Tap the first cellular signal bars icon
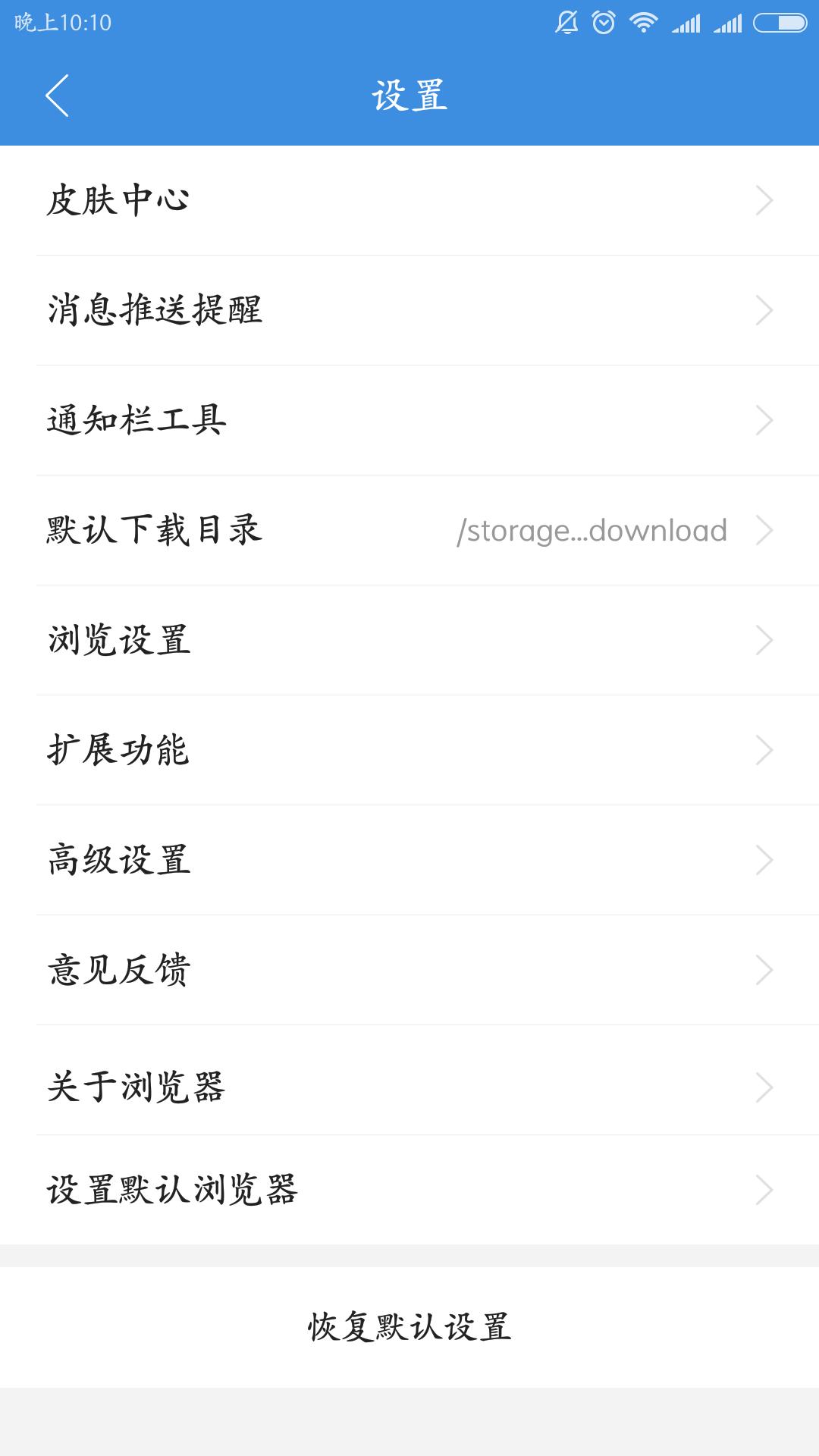 pyautogui.click(x=686, y=23)
